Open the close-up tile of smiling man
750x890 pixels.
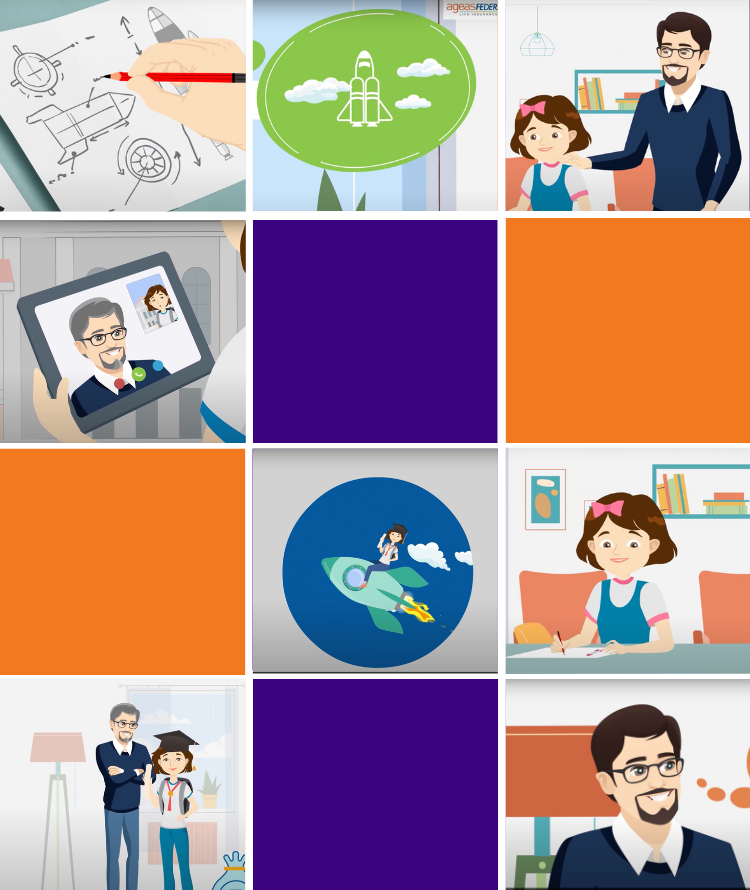tap(627, 783)
